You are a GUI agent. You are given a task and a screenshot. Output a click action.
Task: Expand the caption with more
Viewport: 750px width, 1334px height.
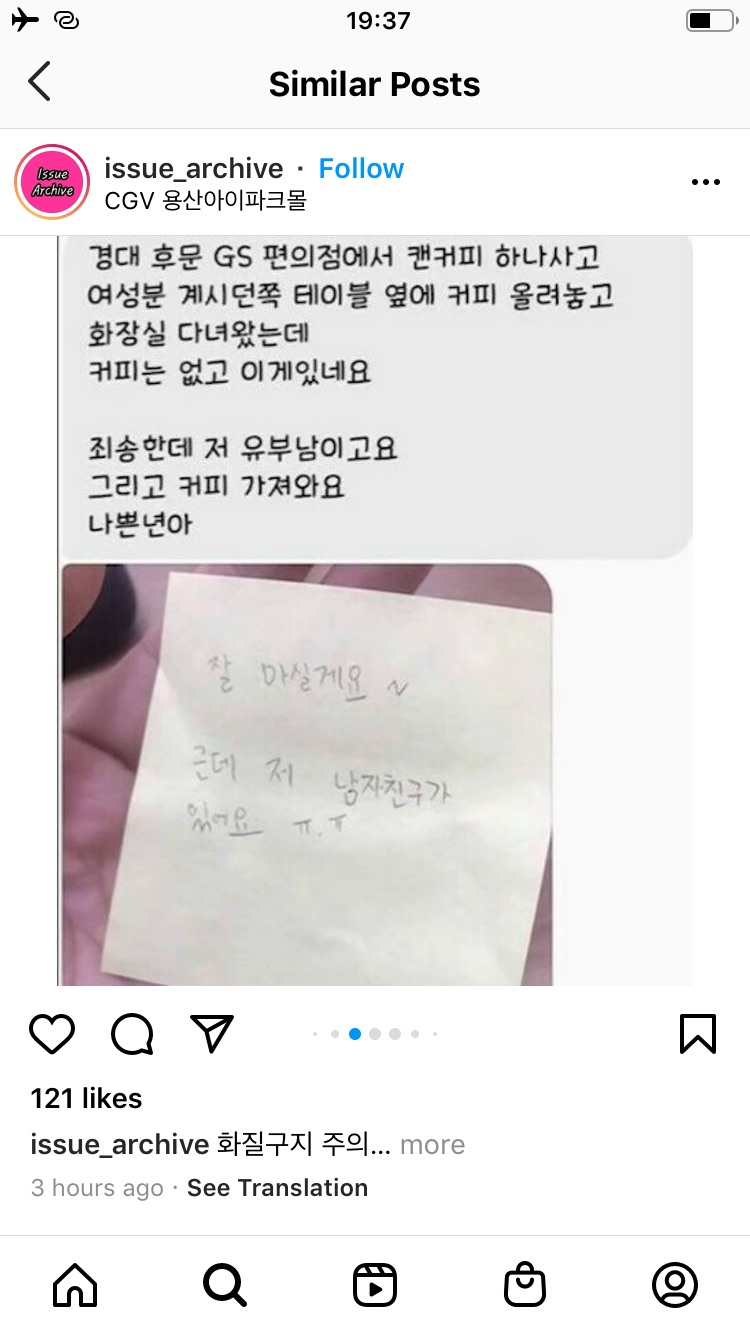(432, 1144)
